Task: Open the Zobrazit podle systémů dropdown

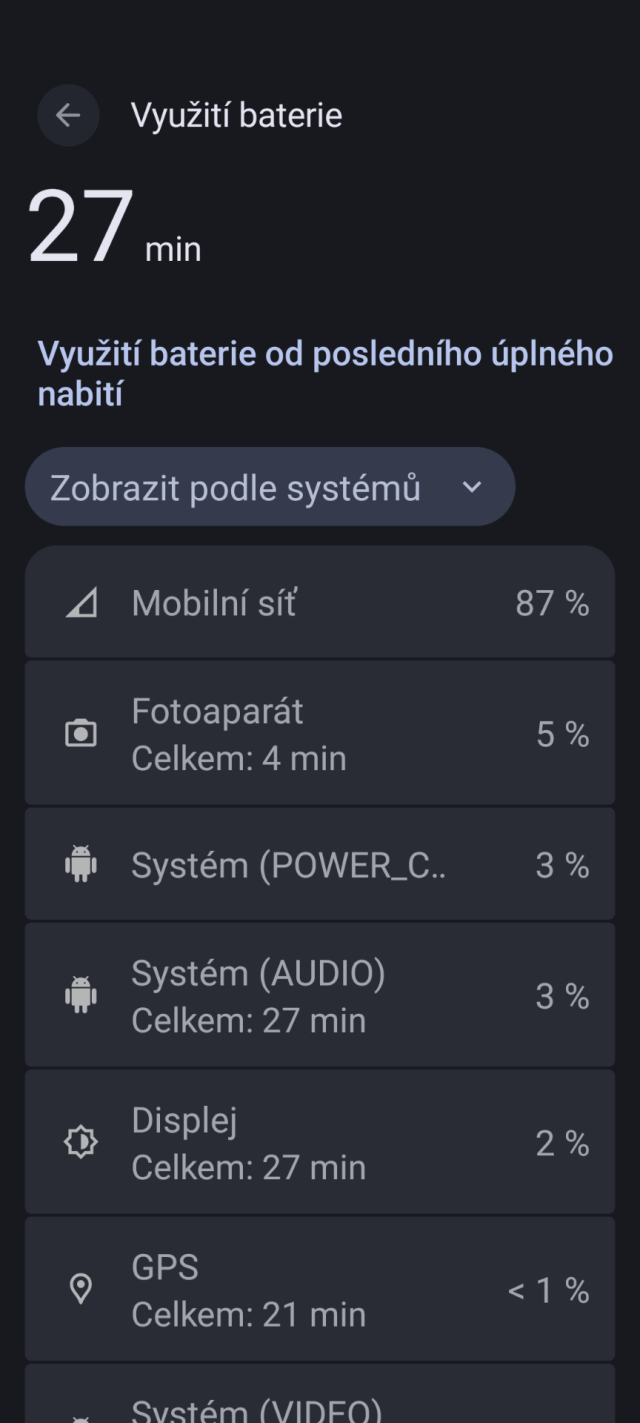Action: 269,487
